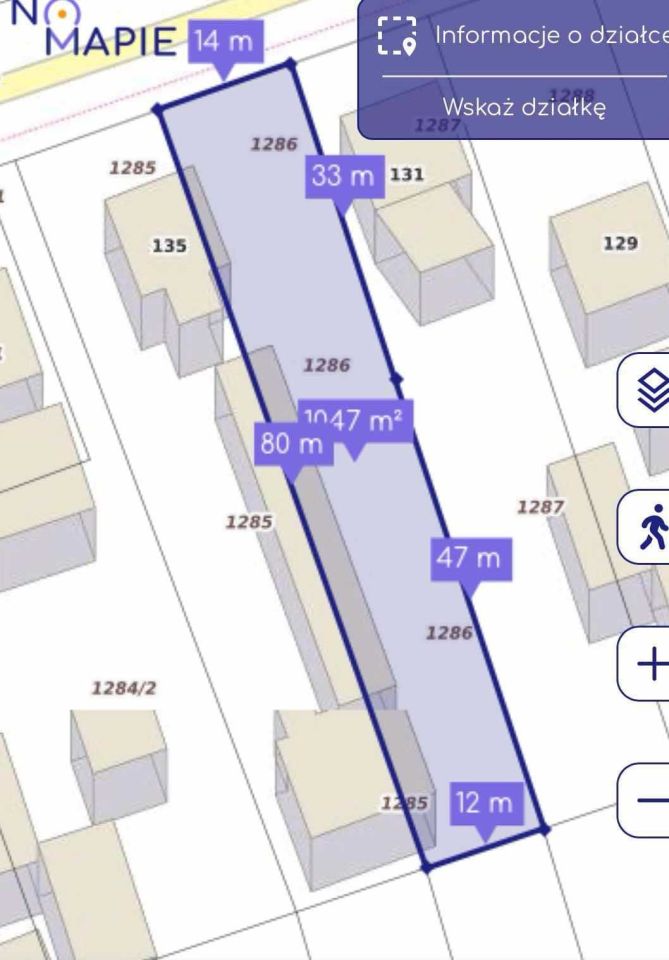The width and height of the screenshot is (669, 960).
Task: Open the map layers selector
Action: 651,390
